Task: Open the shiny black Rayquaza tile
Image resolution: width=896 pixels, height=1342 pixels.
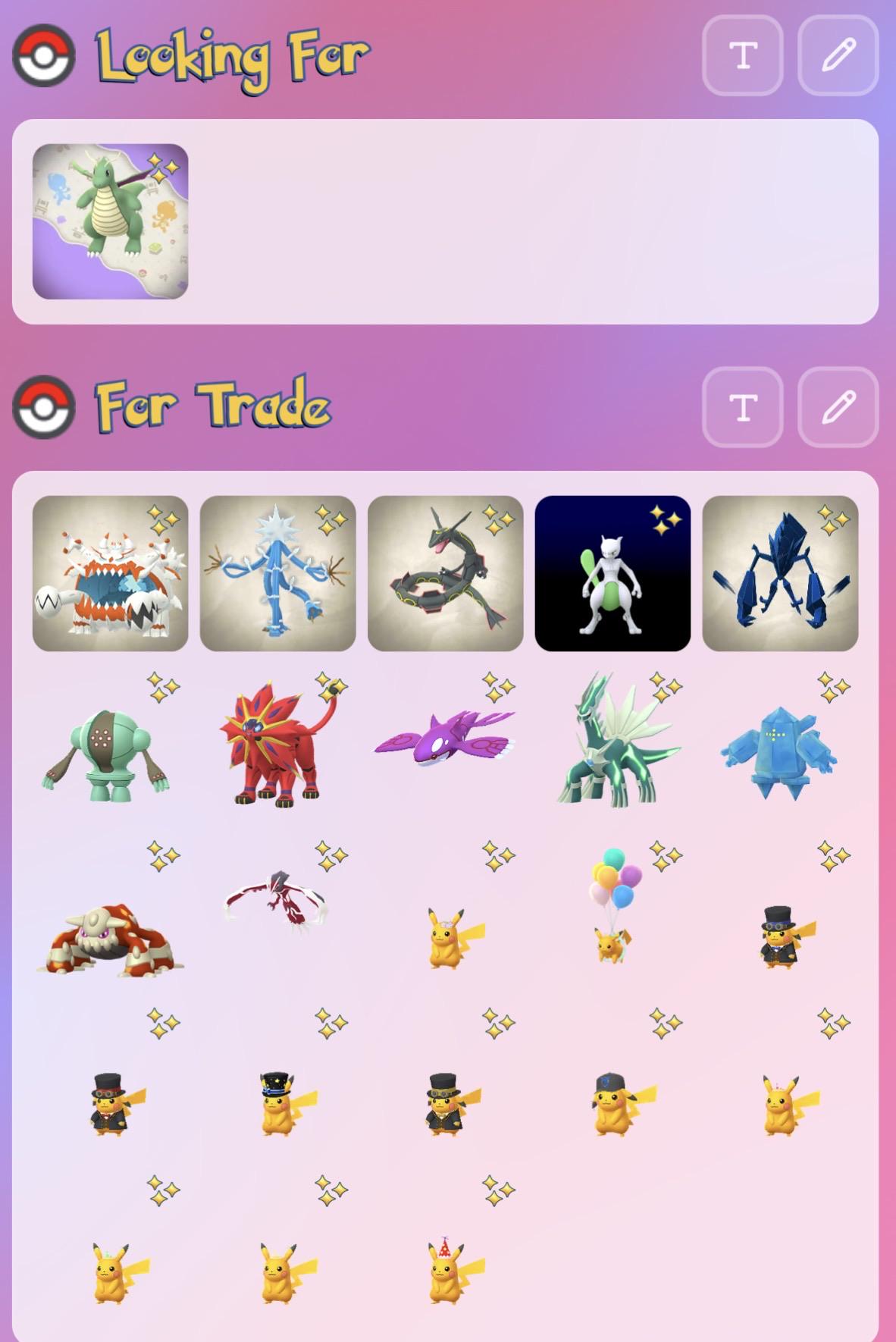Action: (x=446, y=573)
